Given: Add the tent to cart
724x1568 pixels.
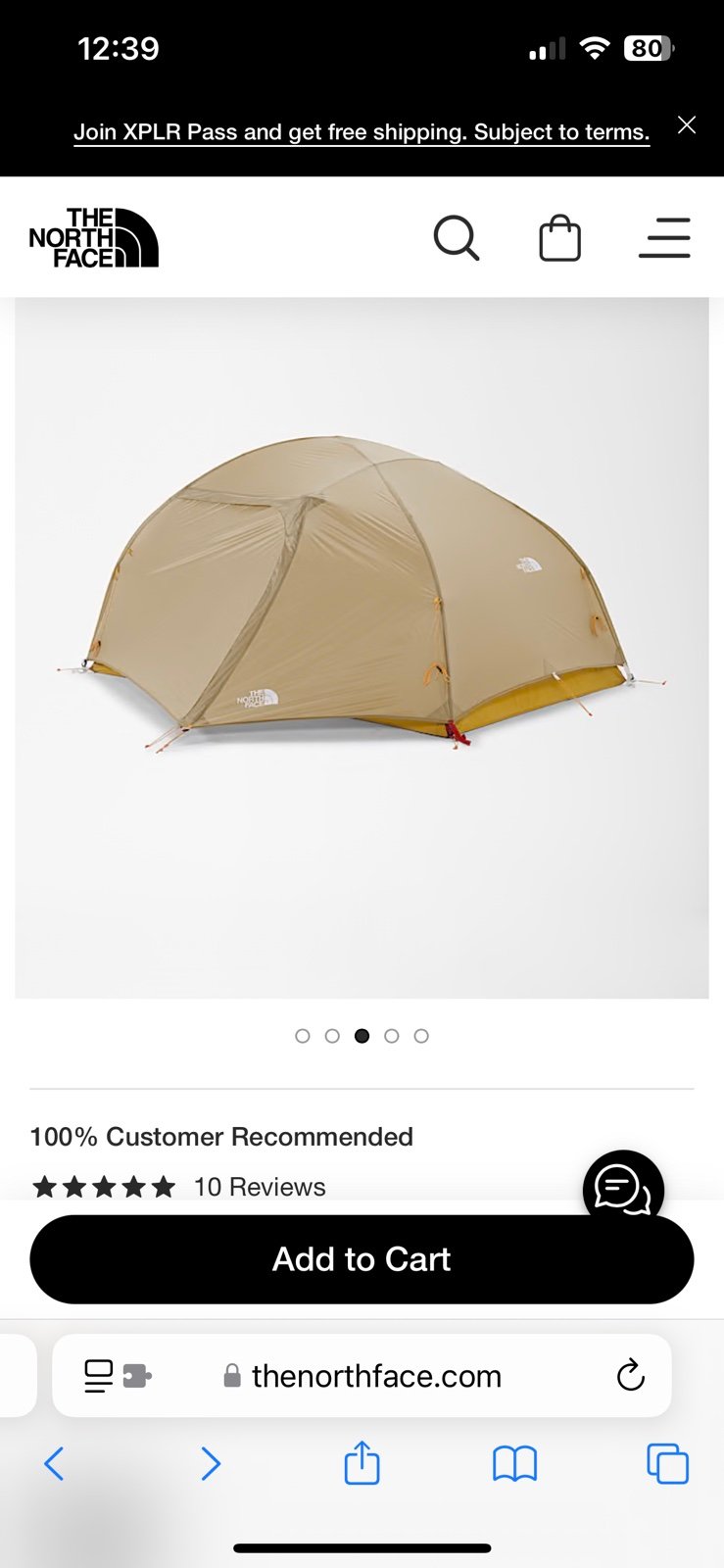Looking at the screenshot, I should [x=362, y=1259].
